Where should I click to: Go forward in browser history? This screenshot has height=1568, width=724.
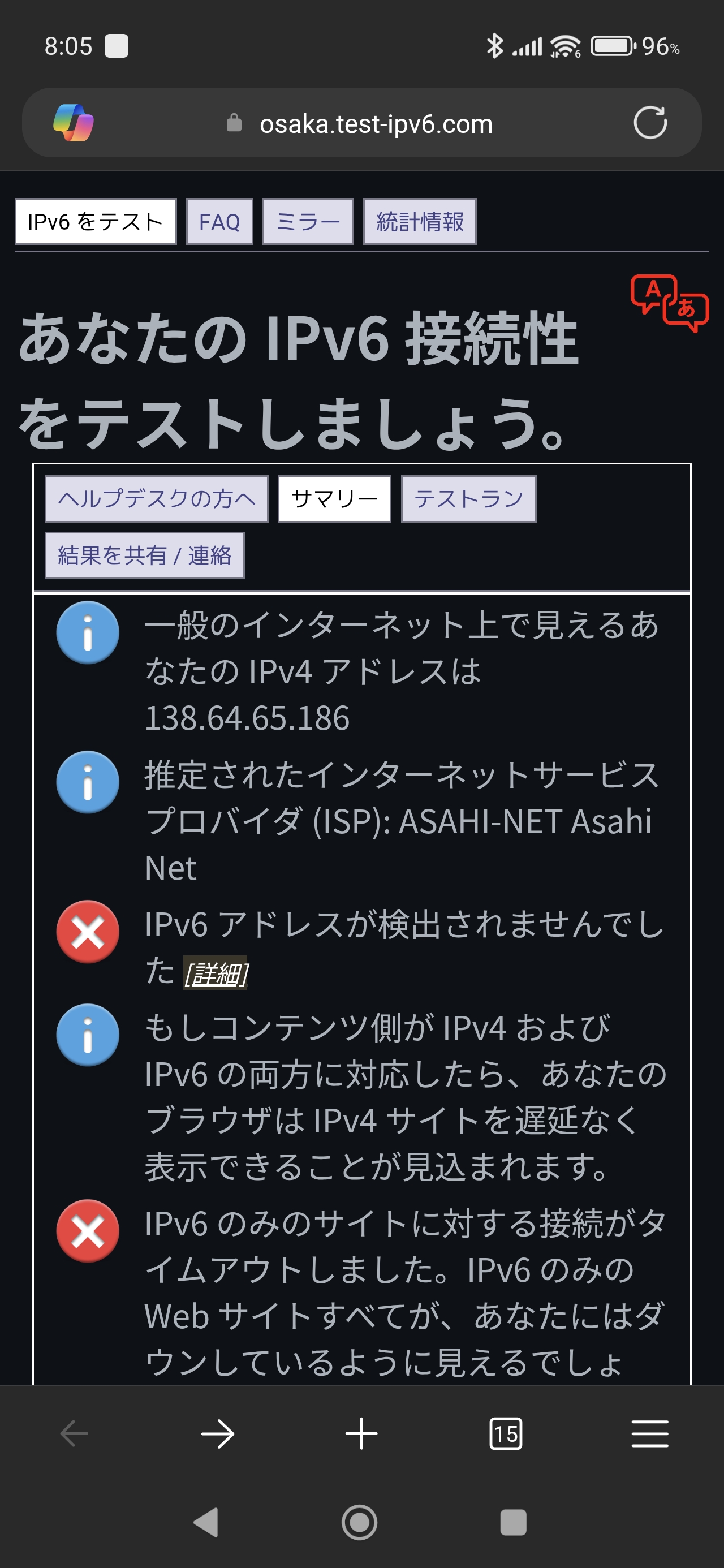point(217,1433)
